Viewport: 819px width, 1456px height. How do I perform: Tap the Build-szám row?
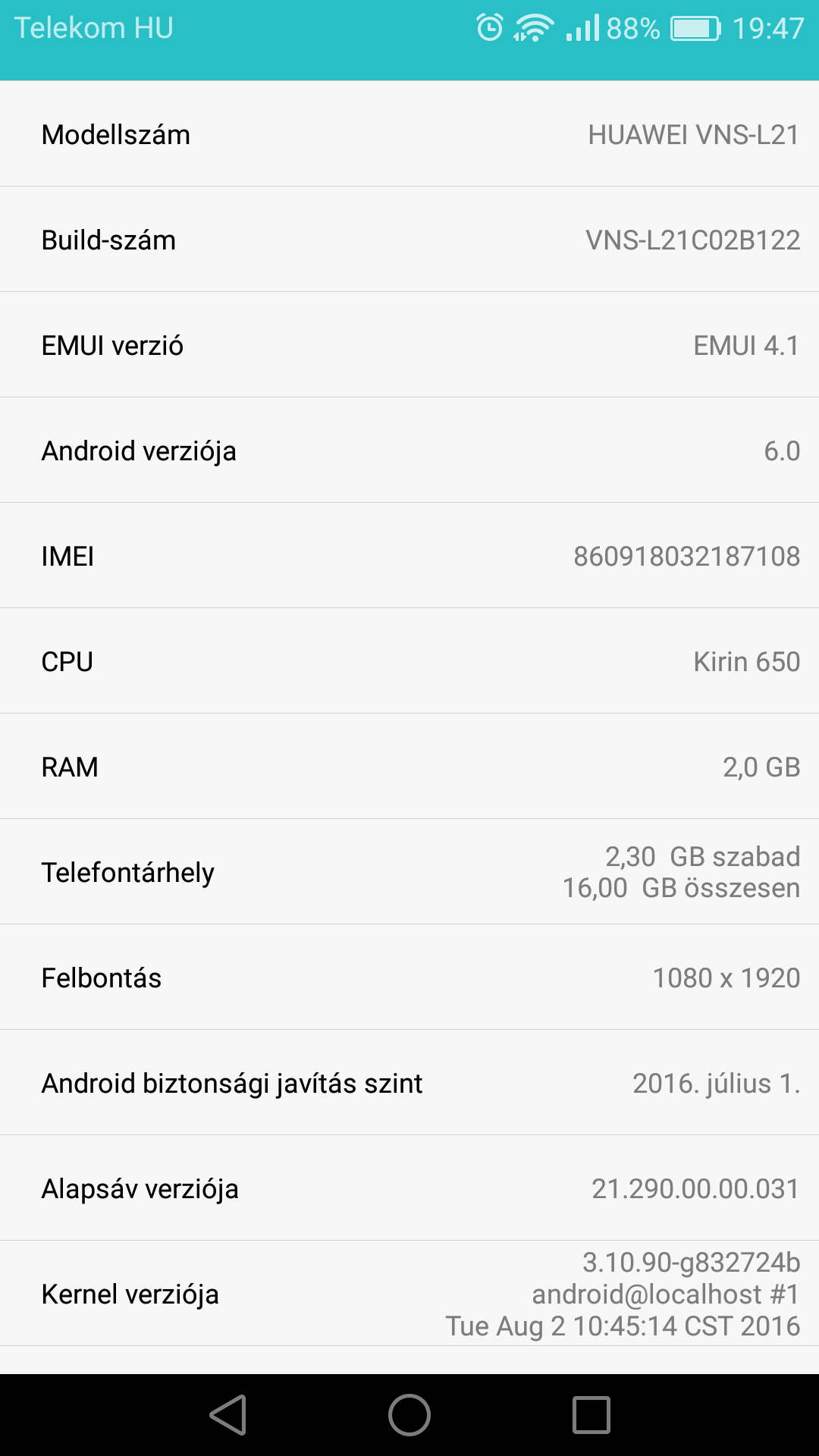pyautogui.click(x=409, y=240)
